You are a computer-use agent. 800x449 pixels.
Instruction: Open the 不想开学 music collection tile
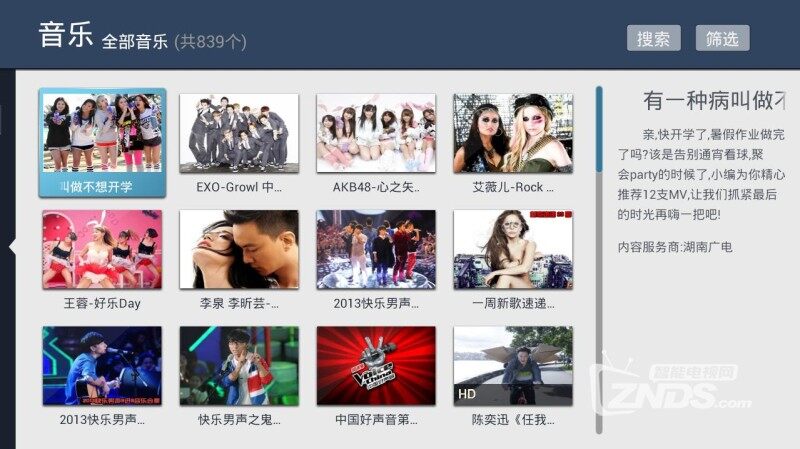(102, 142)
